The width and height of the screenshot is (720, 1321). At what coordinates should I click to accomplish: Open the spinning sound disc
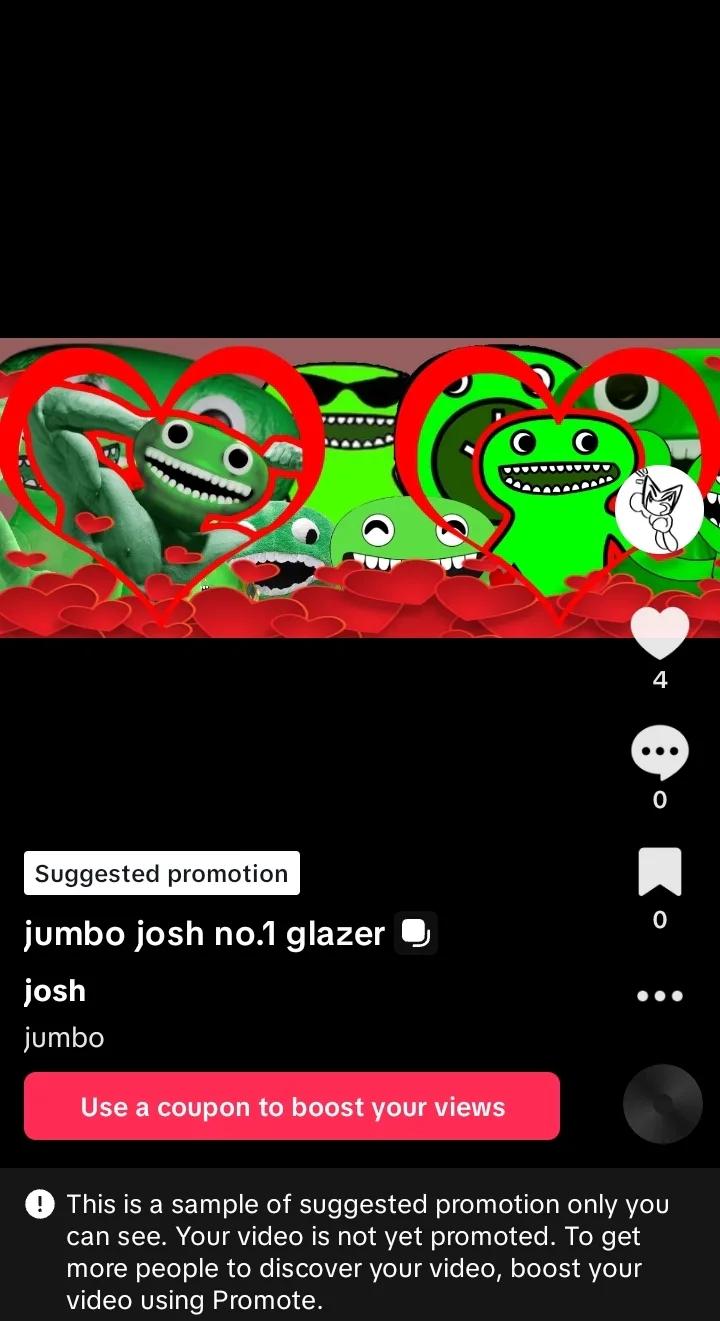pos(663,1104)
